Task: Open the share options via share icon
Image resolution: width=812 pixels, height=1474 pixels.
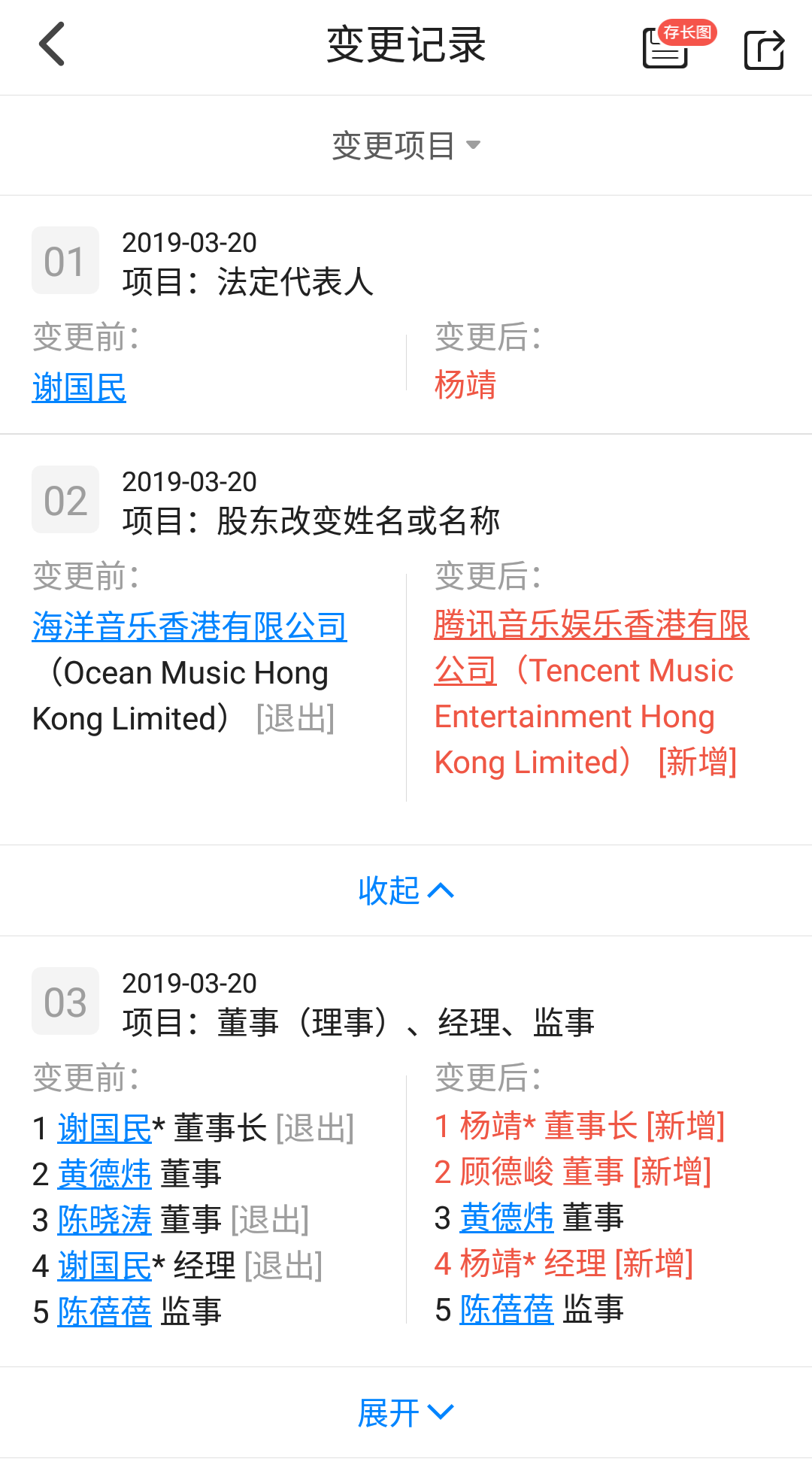Action: [x=763, y=47]
